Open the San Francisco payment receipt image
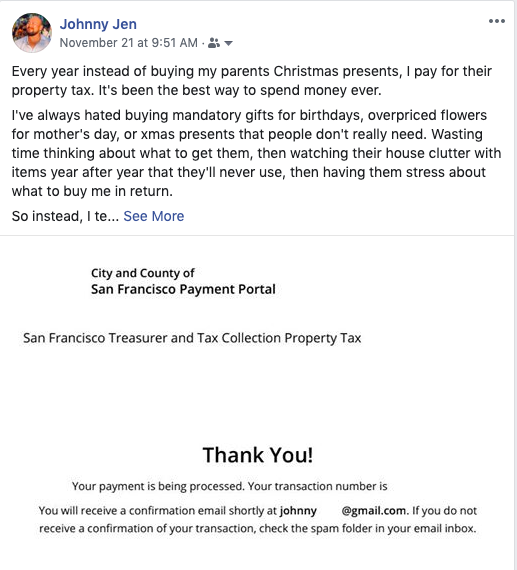This screenshot has width=517, height=570. (257, 402)
